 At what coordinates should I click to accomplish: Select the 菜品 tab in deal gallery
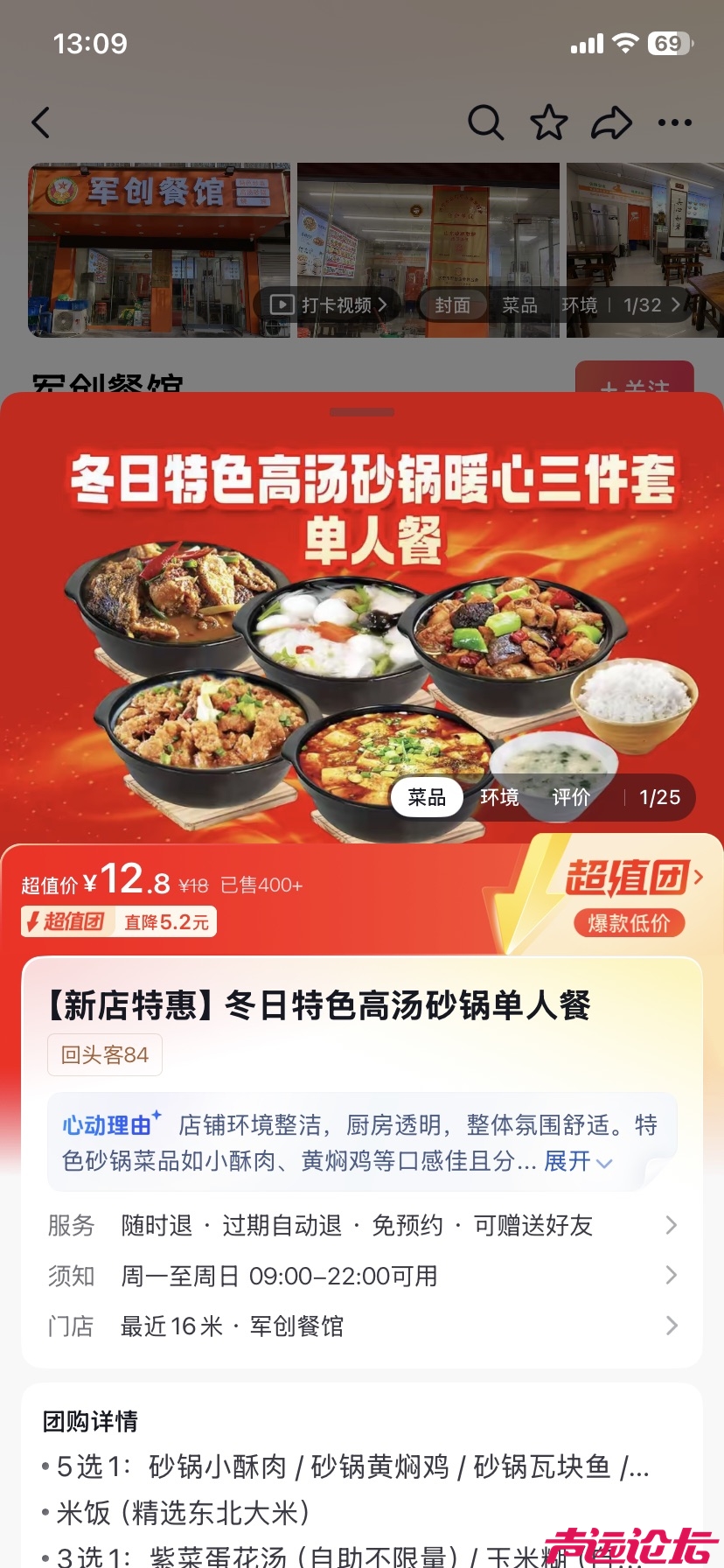point(427,797)
